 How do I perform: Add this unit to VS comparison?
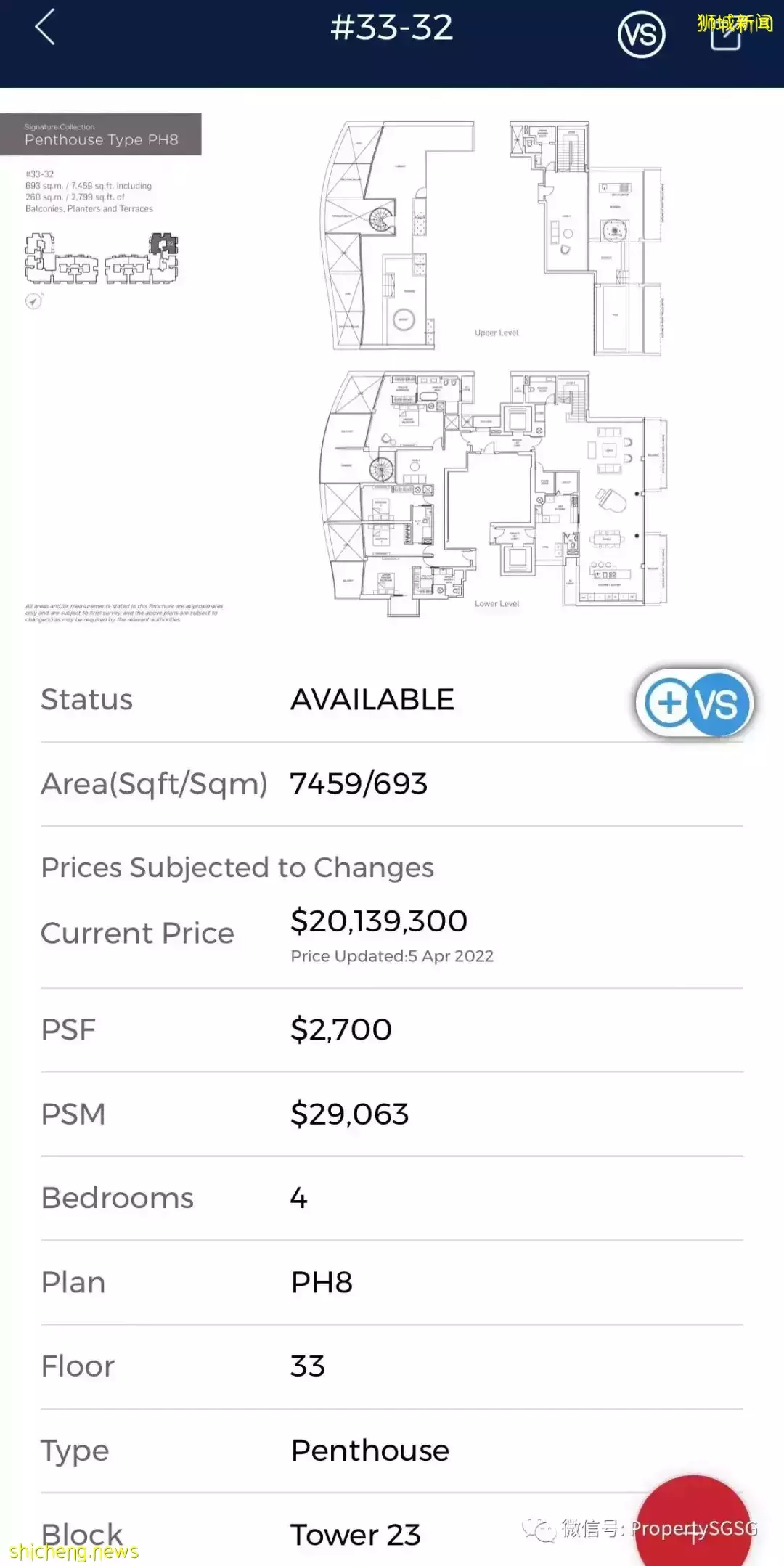[694, 703]
